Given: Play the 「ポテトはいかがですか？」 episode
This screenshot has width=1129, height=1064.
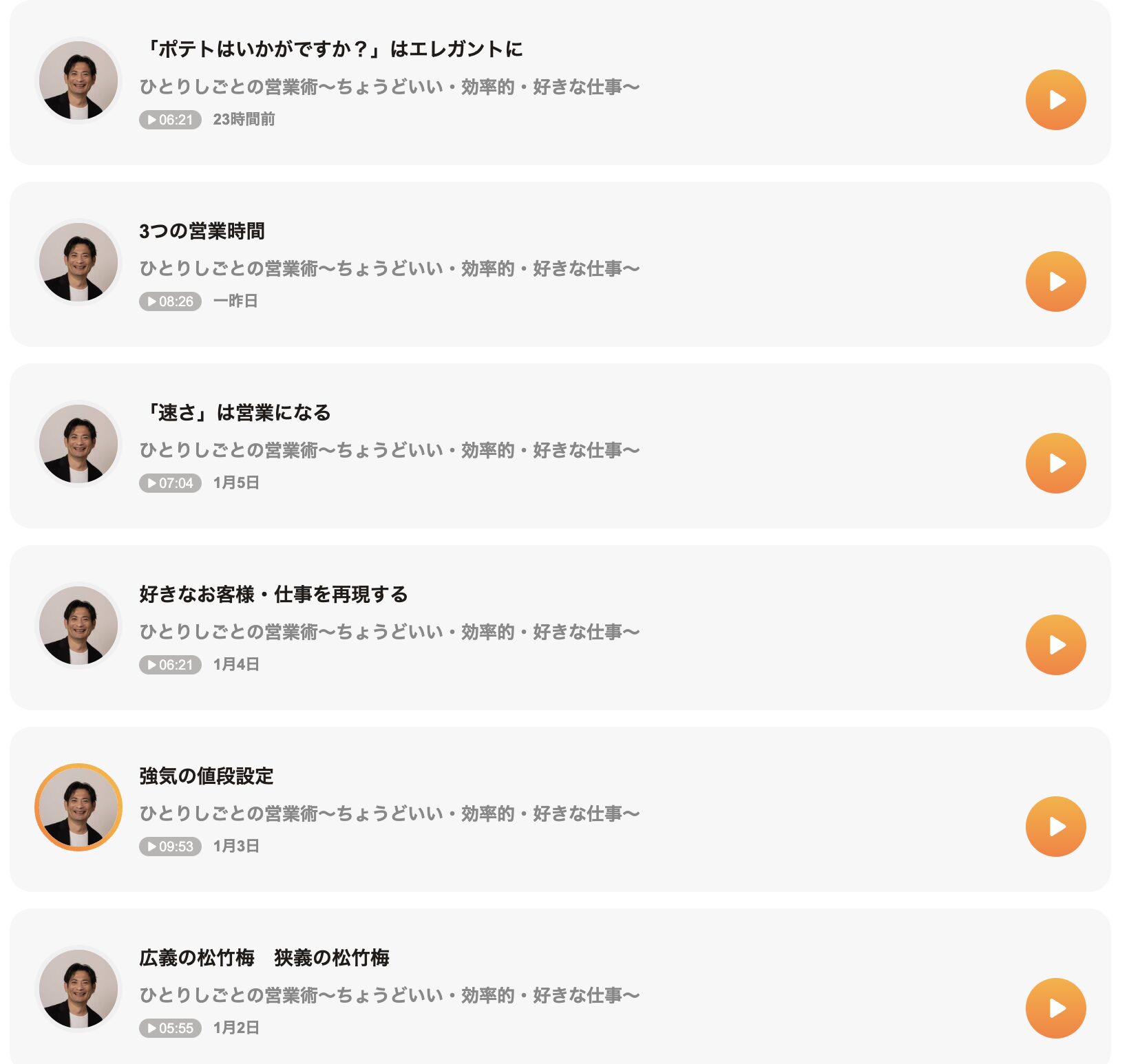Looking at the screenshot, I should pyautogui.click(x=1055, y=100).
